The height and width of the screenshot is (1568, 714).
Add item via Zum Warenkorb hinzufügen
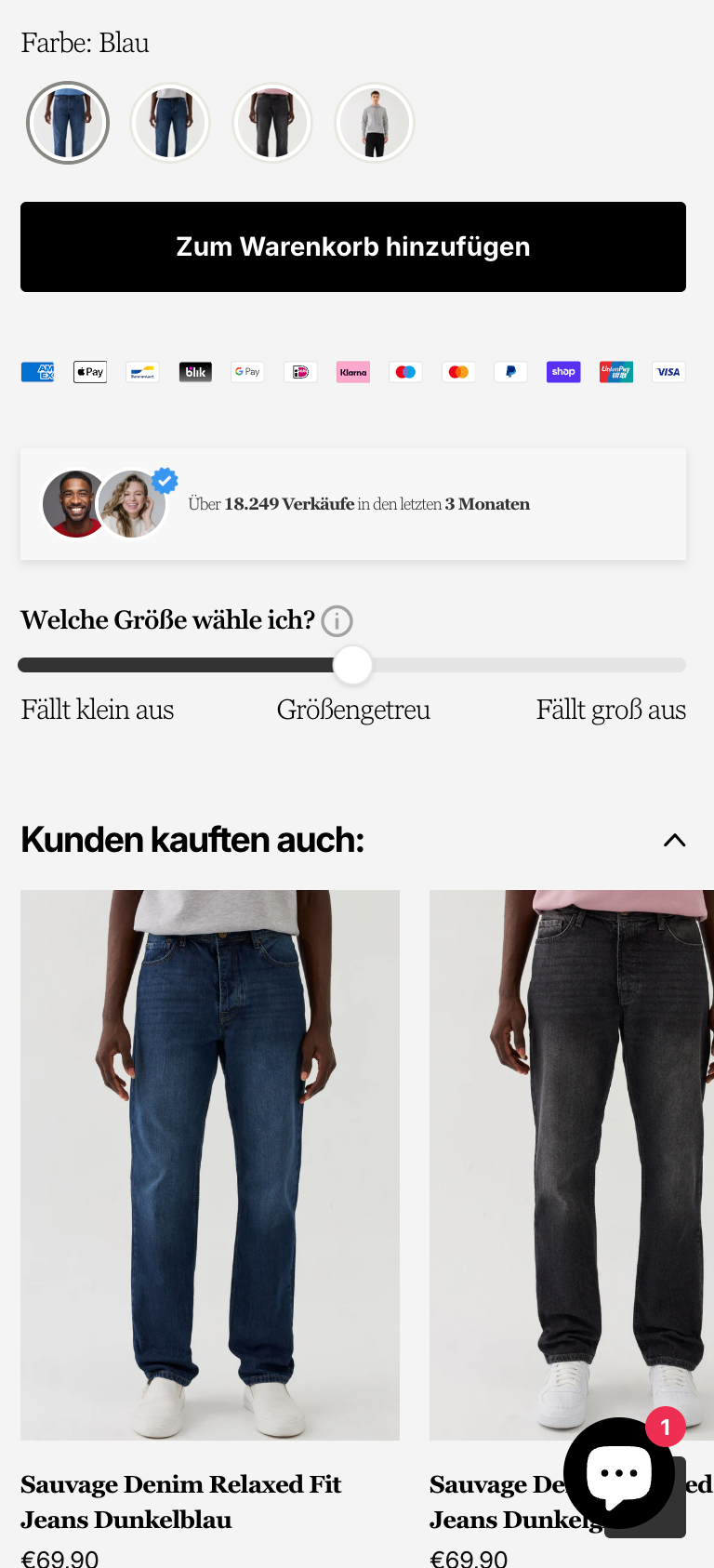tap(353, 247)
